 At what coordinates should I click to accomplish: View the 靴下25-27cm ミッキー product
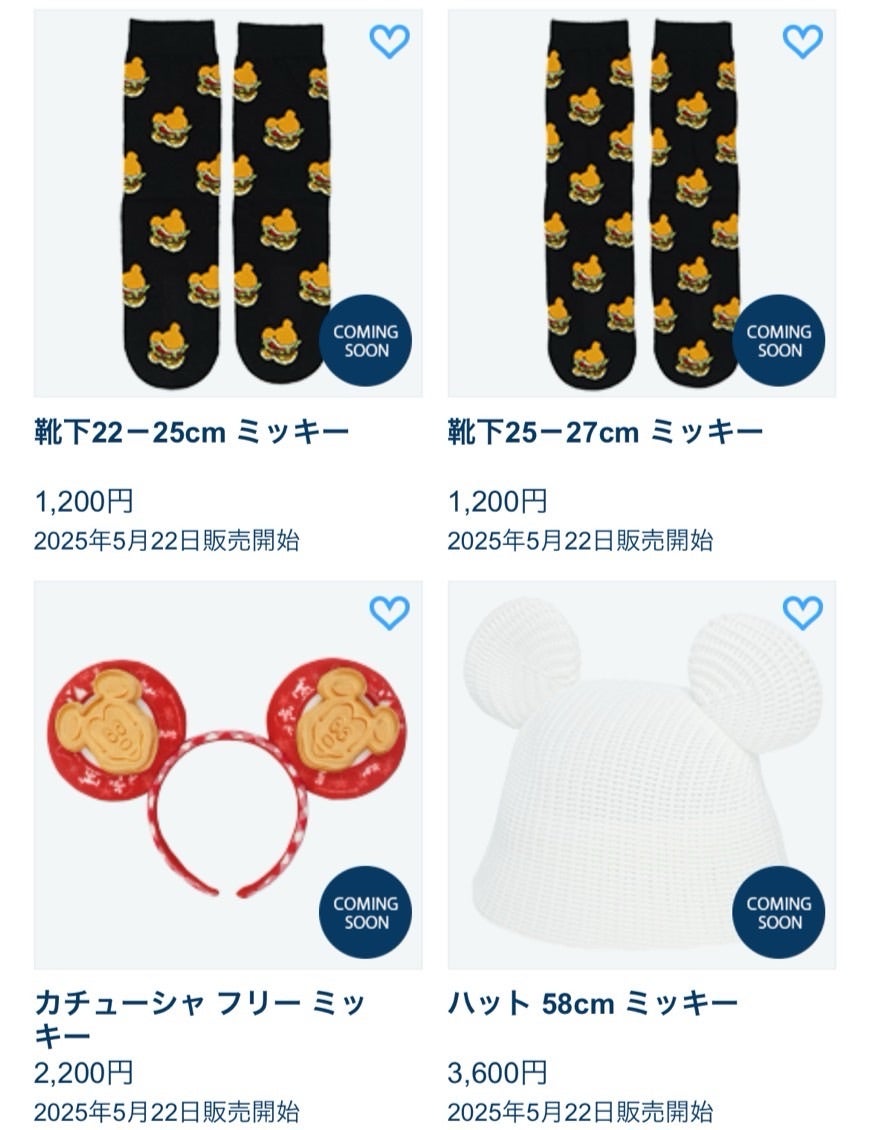pyautogui.click(x=605, y=432)
